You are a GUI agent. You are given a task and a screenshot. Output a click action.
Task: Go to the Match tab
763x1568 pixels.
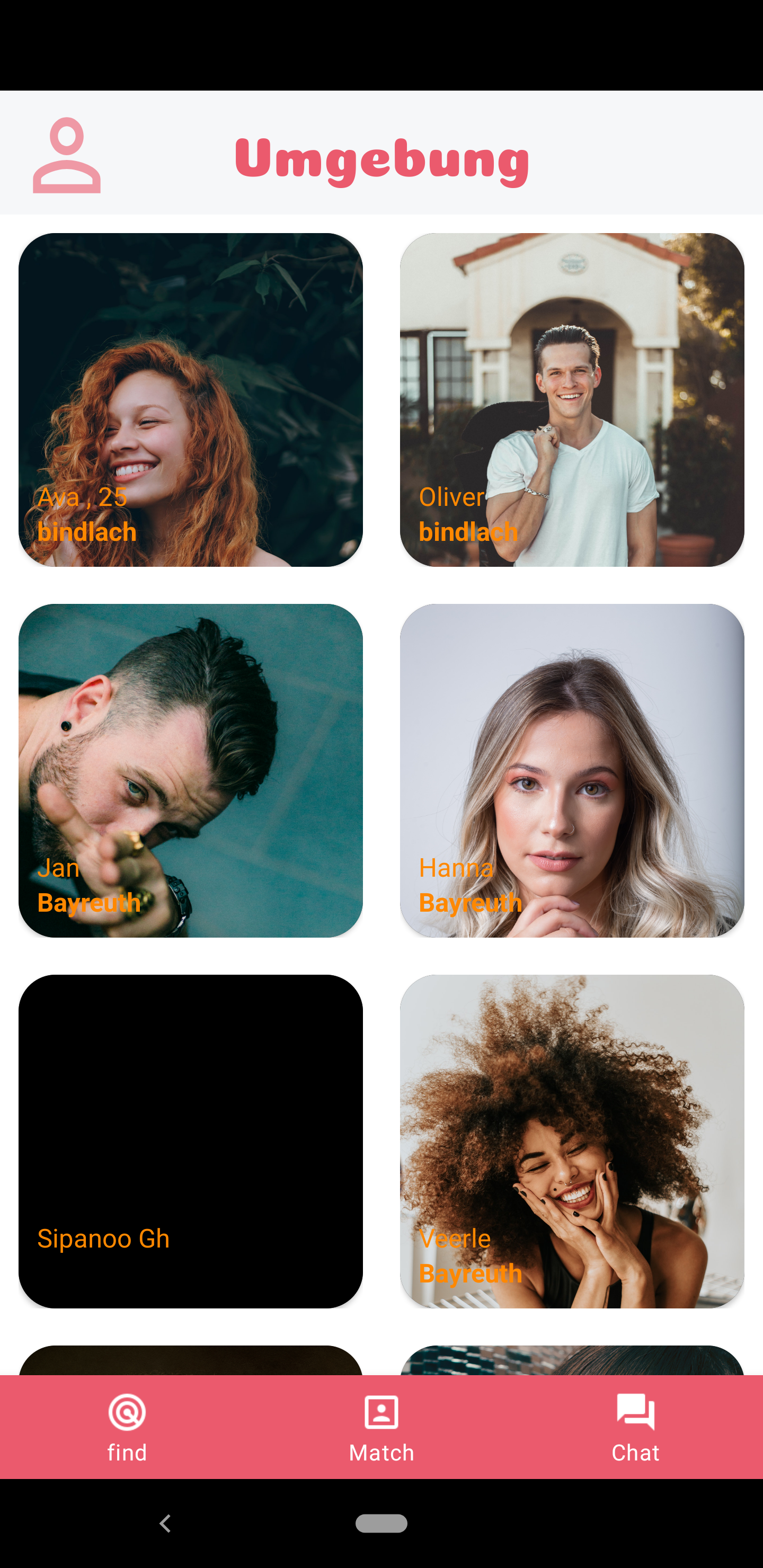tap(381, 1428)
